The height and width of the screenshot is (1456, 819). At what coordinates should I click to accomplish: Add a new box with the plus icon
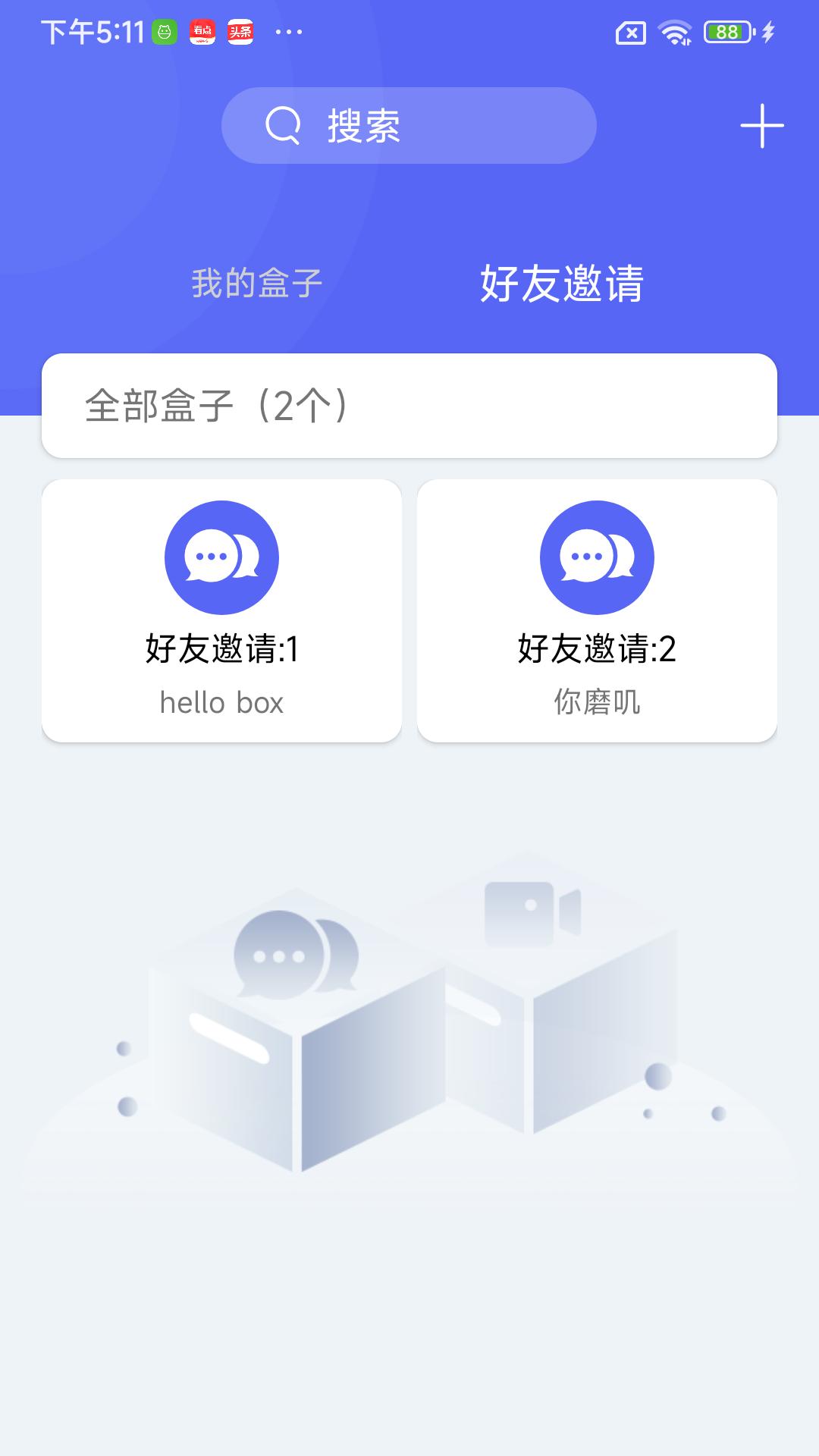click(x=761, y=126)
